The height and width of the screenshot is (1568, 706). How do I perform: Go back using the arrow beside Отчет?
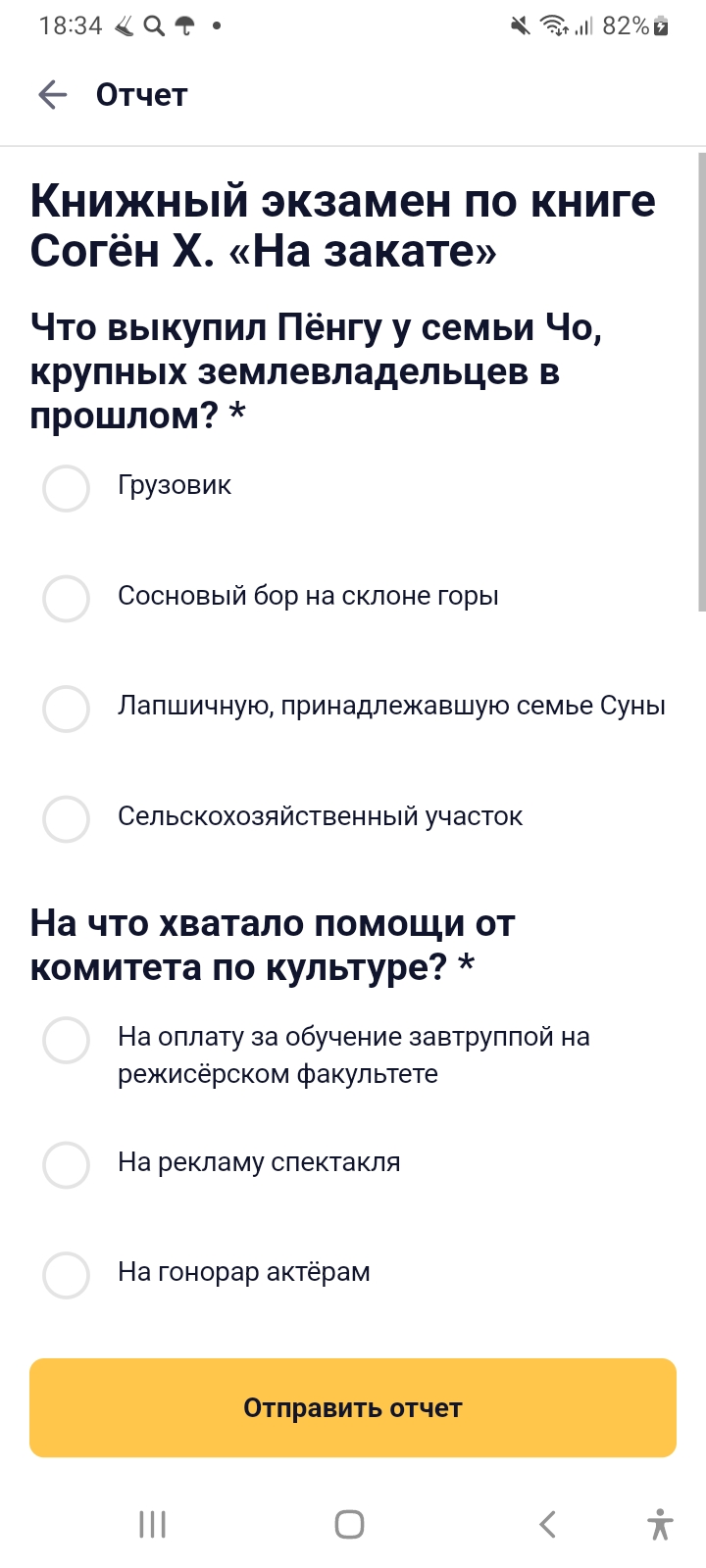tap(52, 95)
